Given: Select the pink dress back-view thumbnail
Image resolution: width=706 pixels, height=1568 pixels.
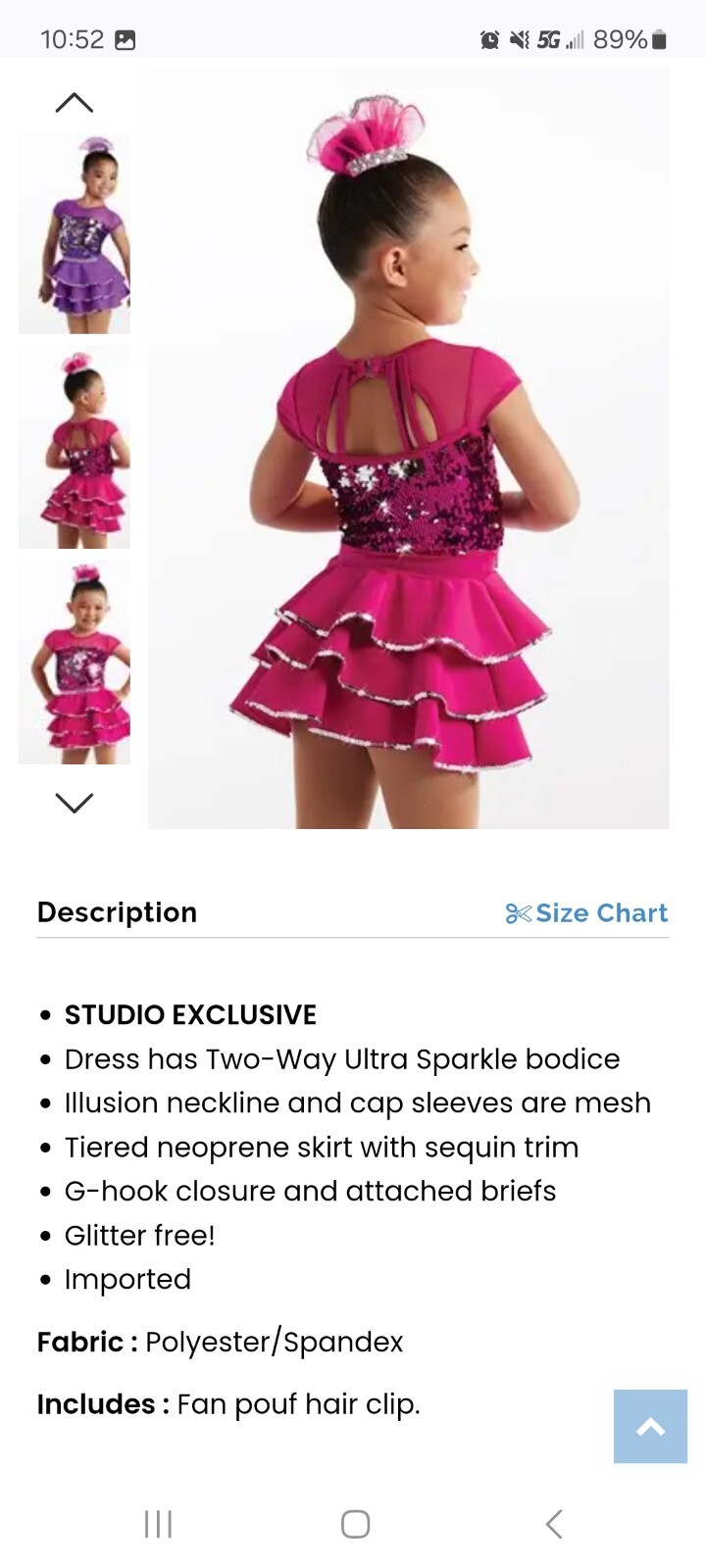Looking at the screenshot, I should [75, 446].
